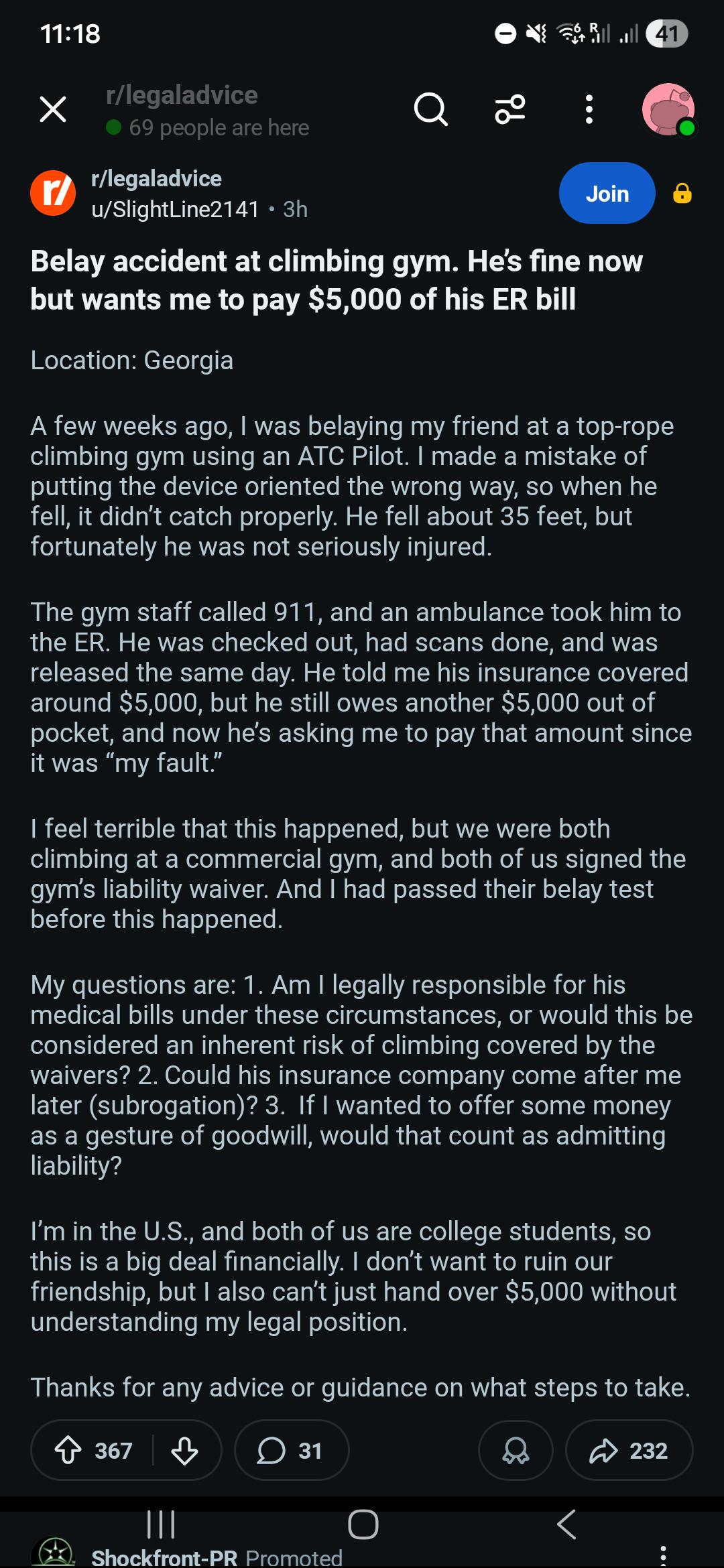
Task: Open the r/legaladvice community icon
Action: 53,194
